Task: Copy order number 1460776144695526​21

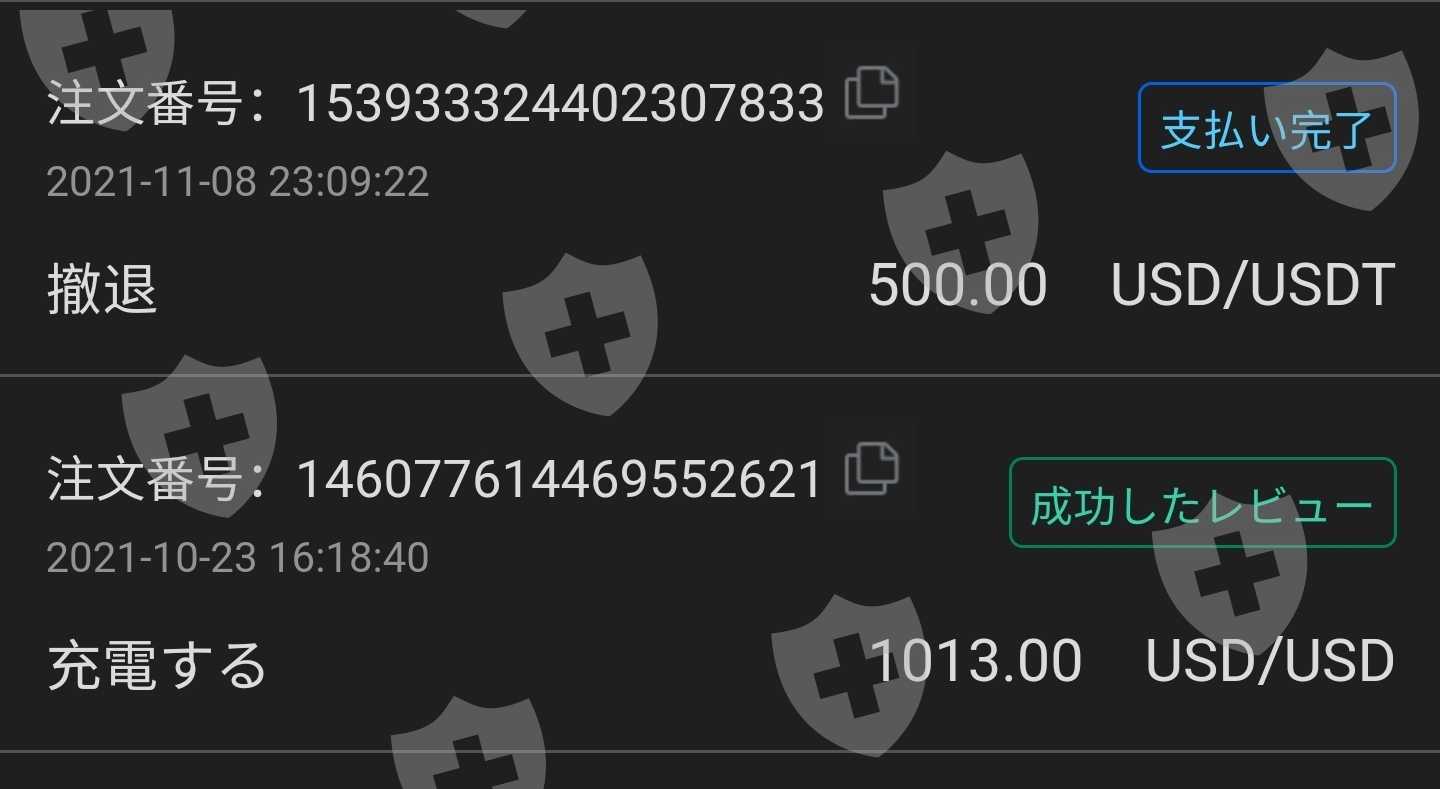Action: point(872,468)
